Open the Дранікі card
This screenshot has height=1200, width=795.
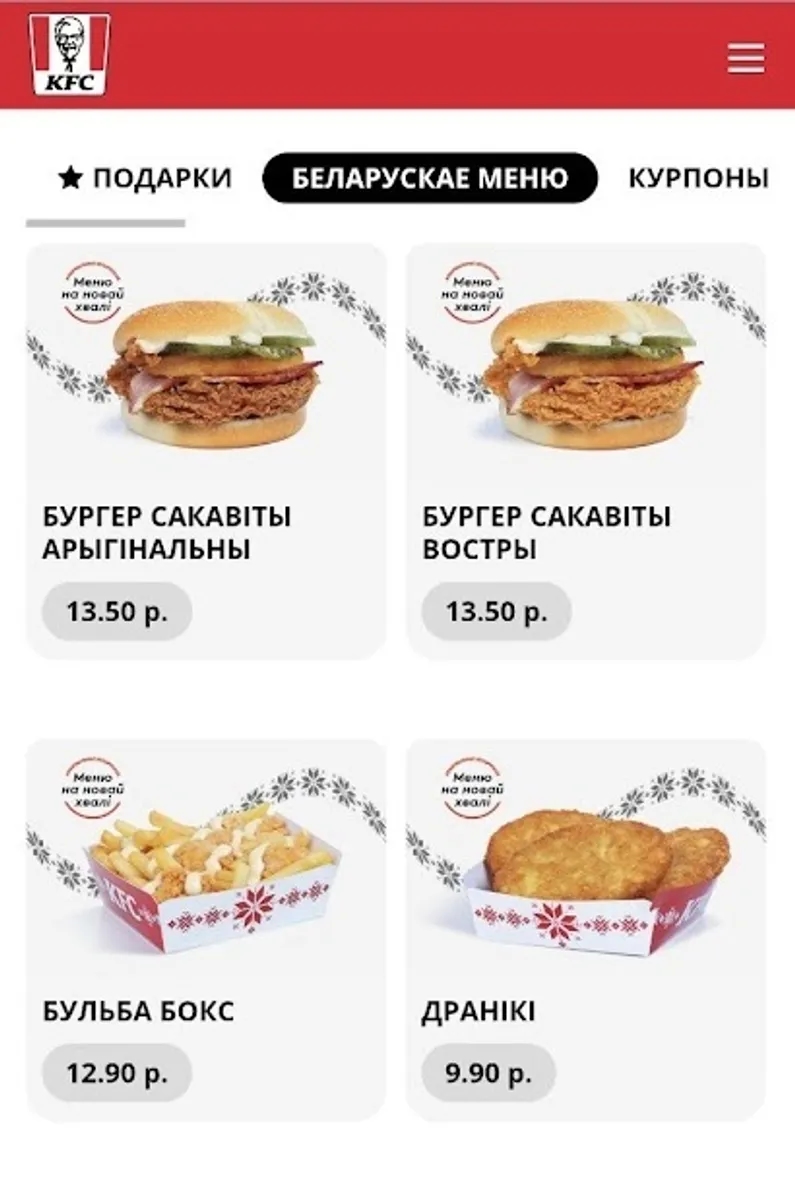pyautogui.click(x=585, y=880)
